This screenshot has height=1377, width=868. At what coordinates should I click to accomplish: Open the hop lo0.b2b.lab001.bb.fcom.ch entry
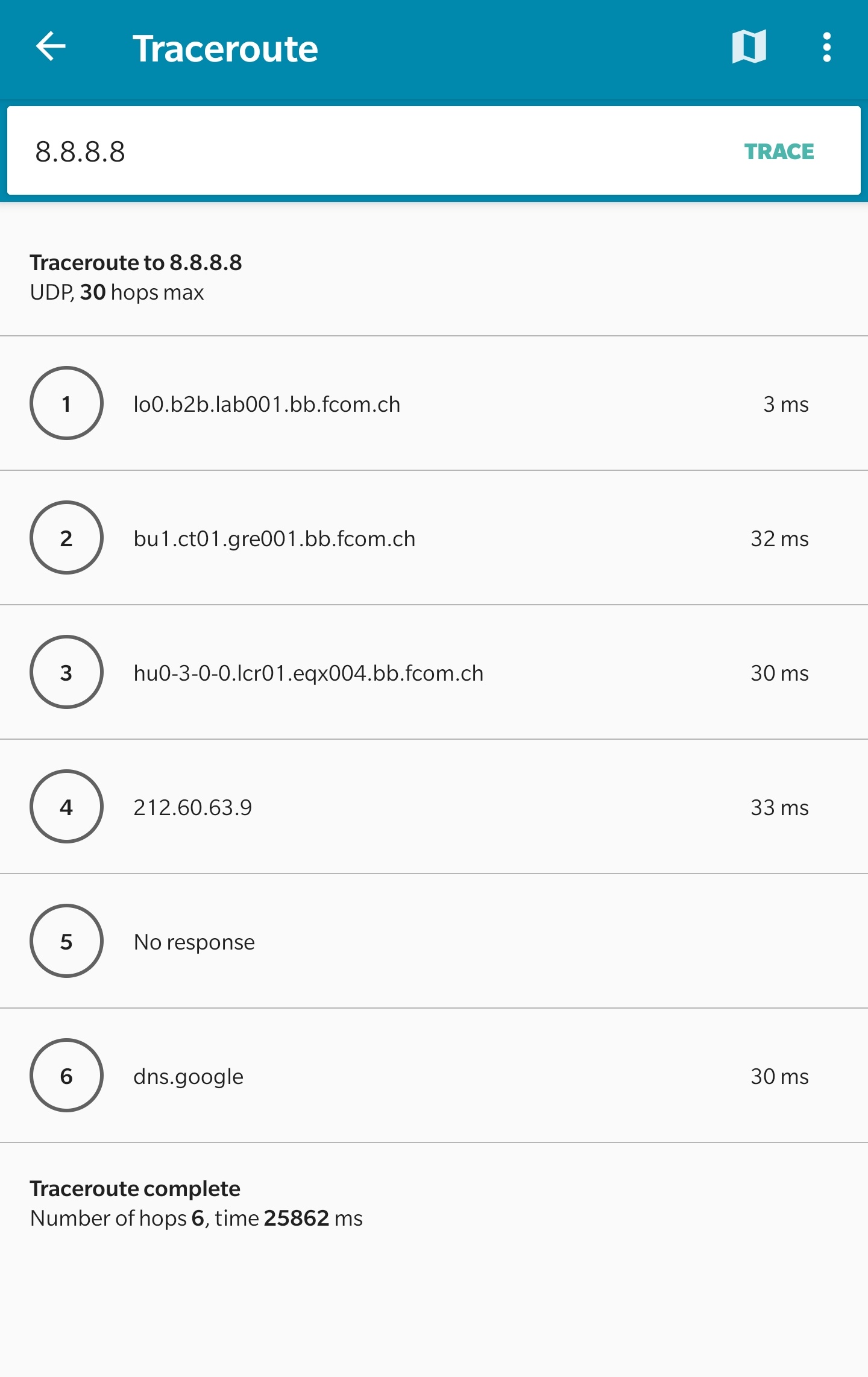[x=268, y=404]
